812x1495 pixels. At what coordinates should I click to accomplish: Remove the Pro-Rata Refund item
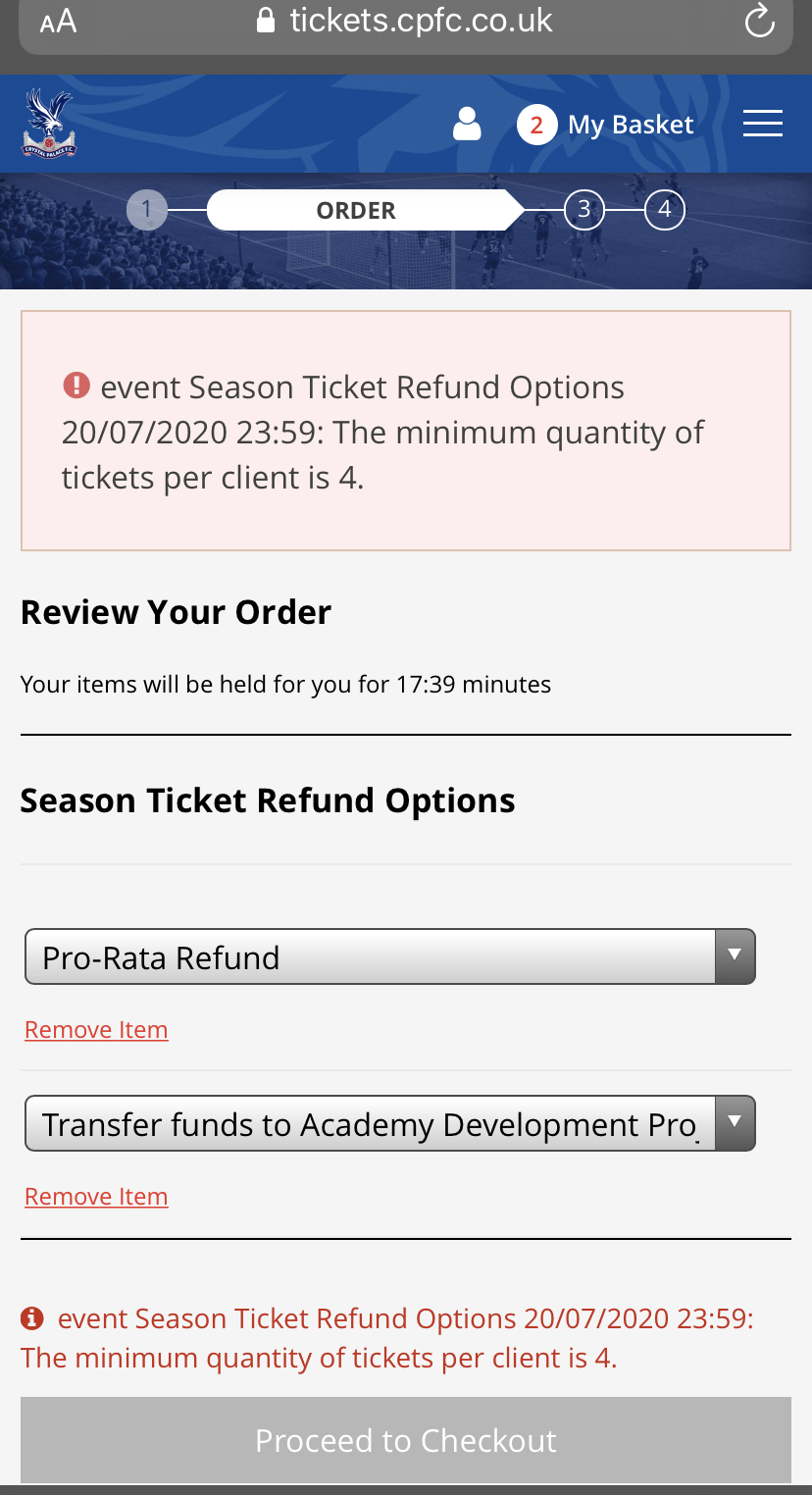[x=96, y=1030]
